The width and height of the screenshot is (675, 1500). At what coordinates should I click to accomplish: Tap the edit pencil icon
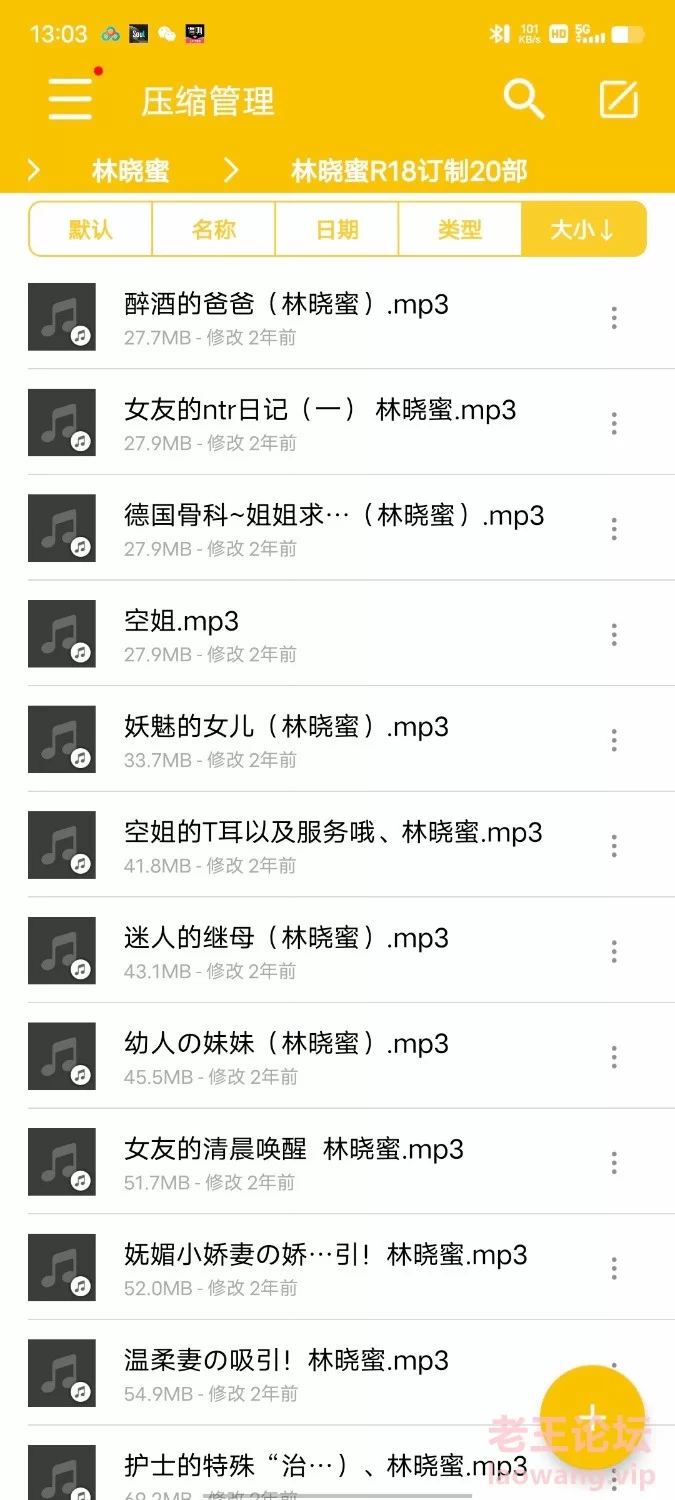[x=618, y=100]
